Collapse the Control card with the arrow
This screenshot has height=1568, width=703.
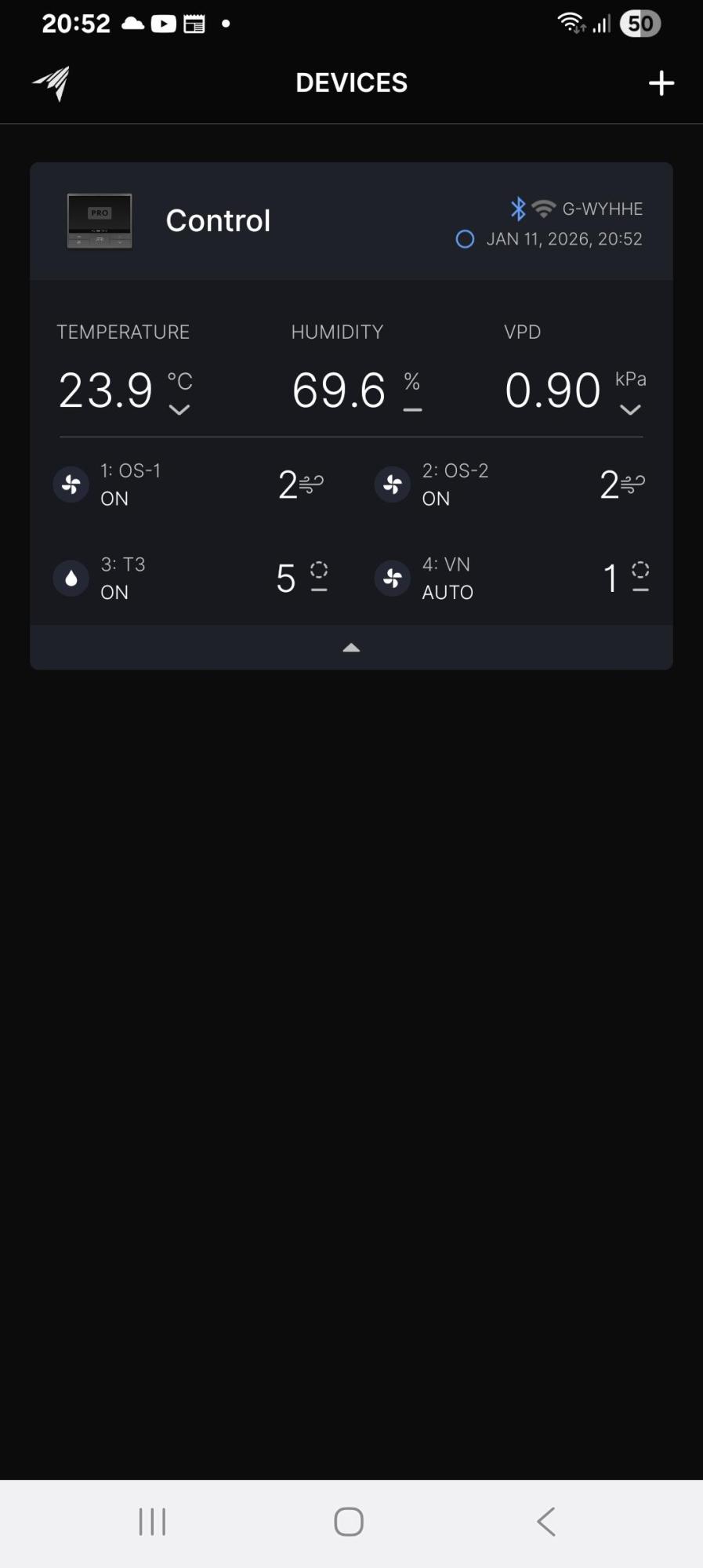tap(351, 648)
